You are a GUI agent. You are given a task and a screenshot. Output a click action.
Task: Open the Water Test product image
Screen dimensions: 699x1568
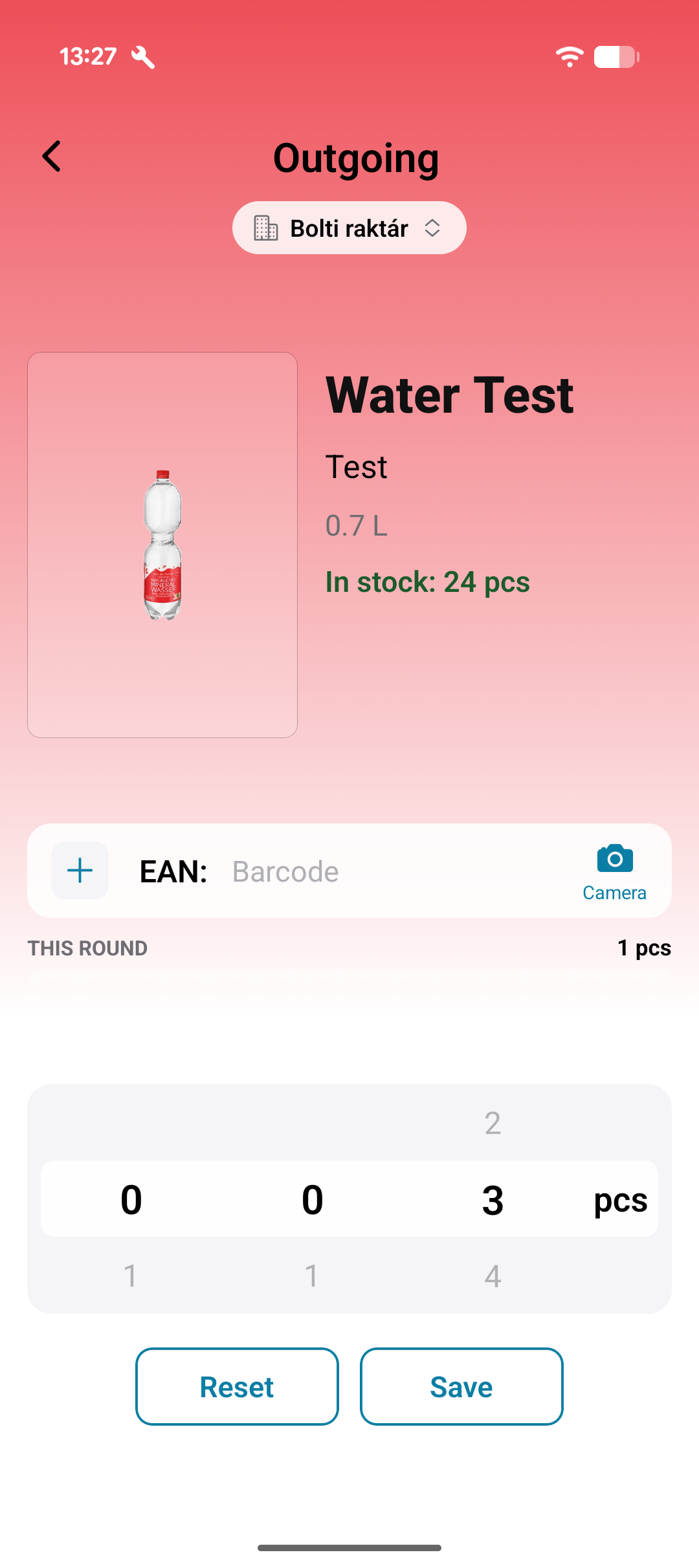[162, 545]
